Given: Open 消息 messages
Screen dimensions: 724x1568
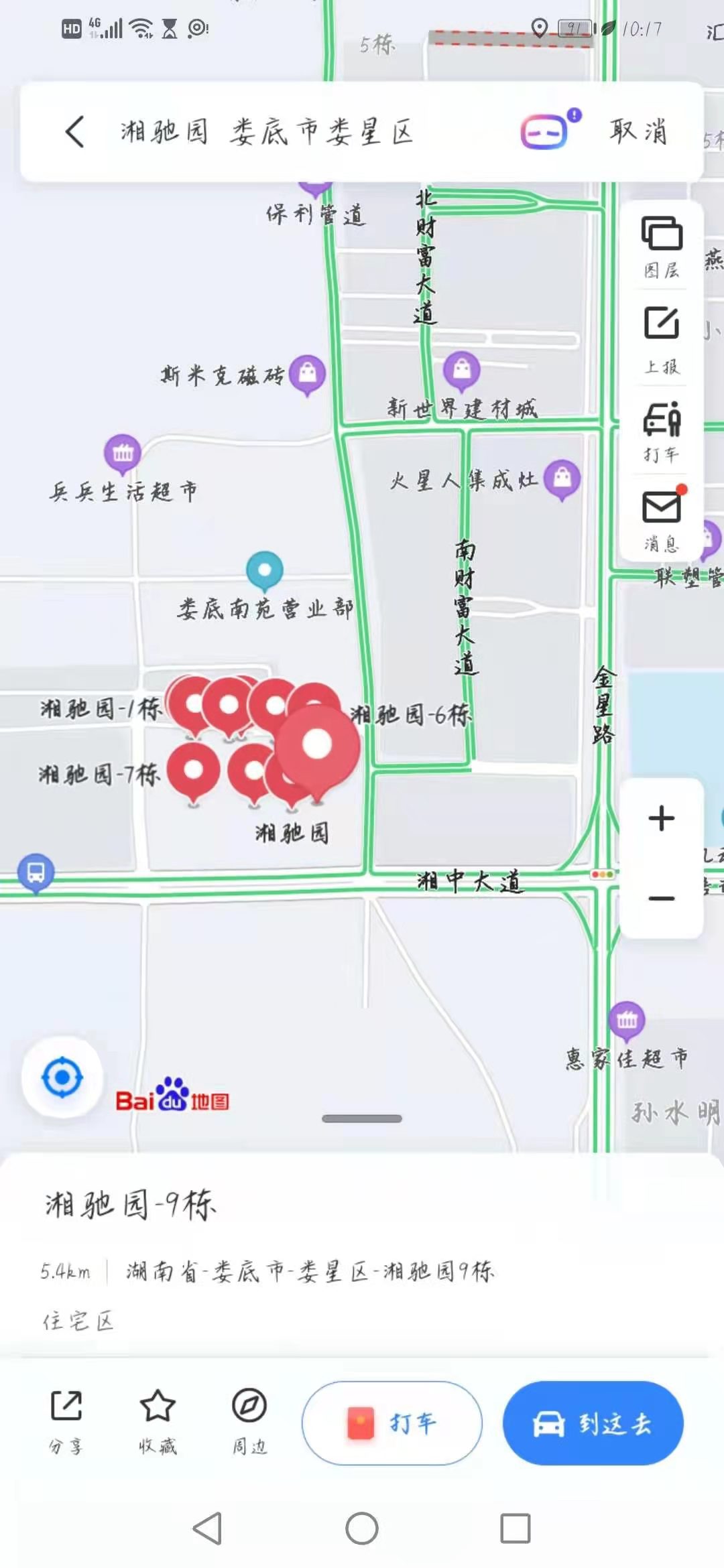Looking at the screenshot, I should point(662,521).
